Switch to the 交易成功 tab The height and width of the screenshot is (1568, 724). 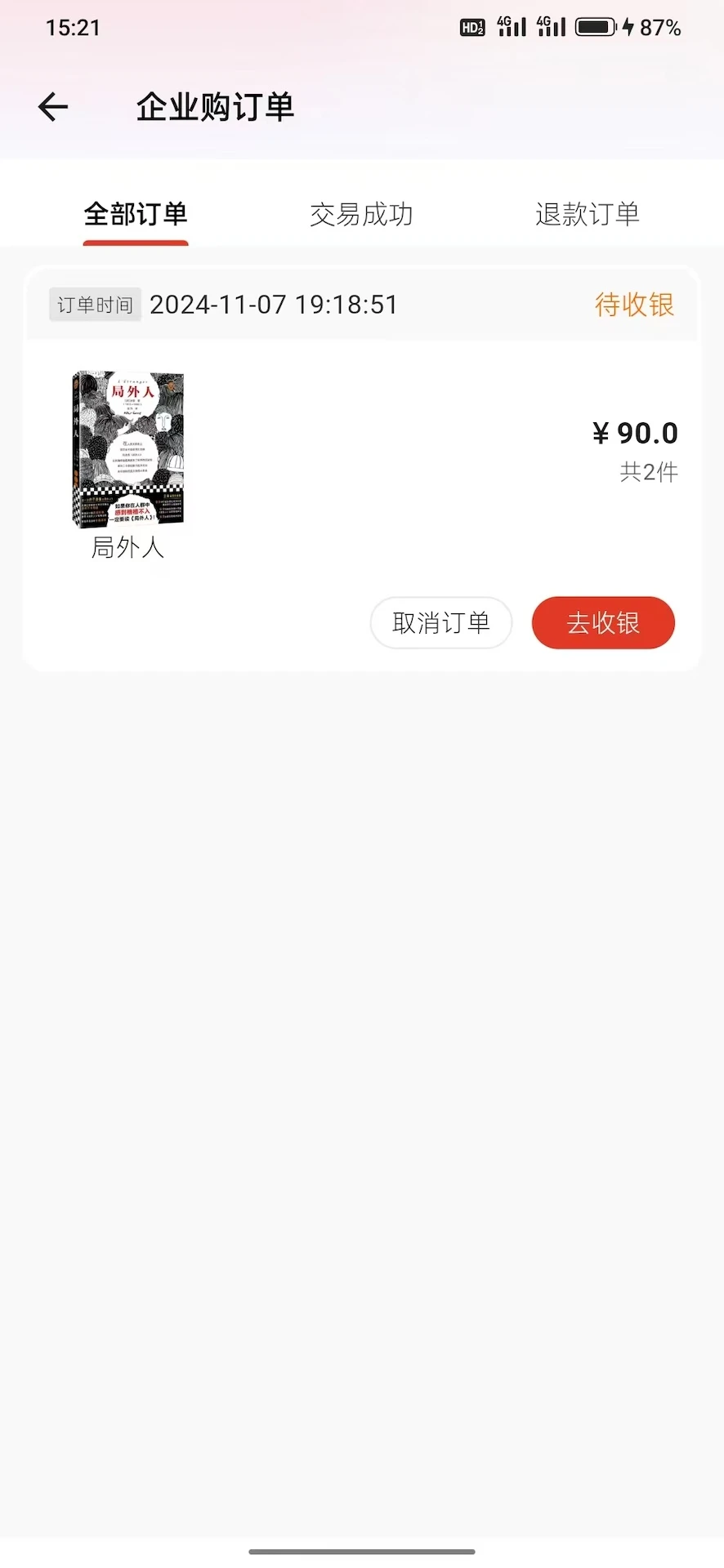[x=360, y=215]
